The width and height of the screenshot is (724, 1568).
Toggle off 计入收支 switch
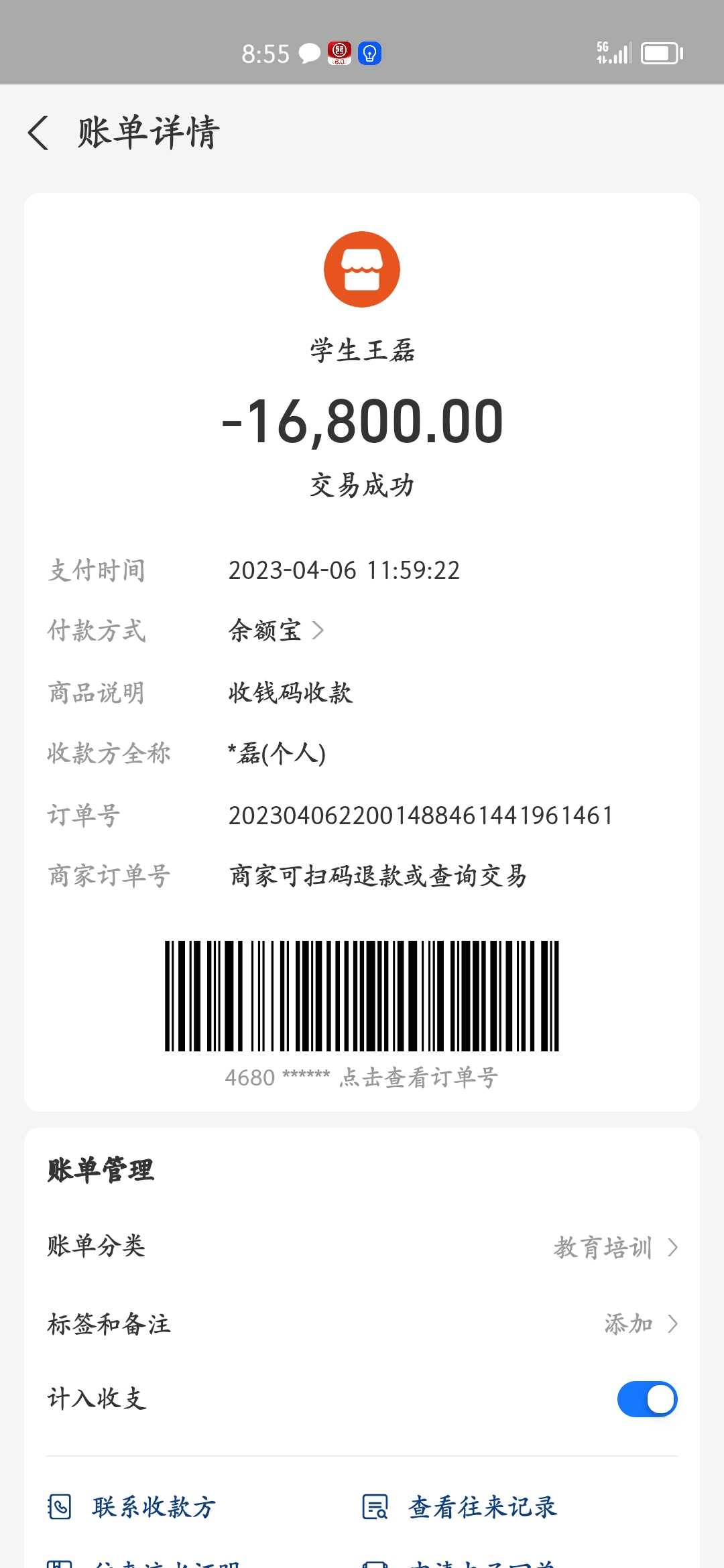(x=647, y=1399)
